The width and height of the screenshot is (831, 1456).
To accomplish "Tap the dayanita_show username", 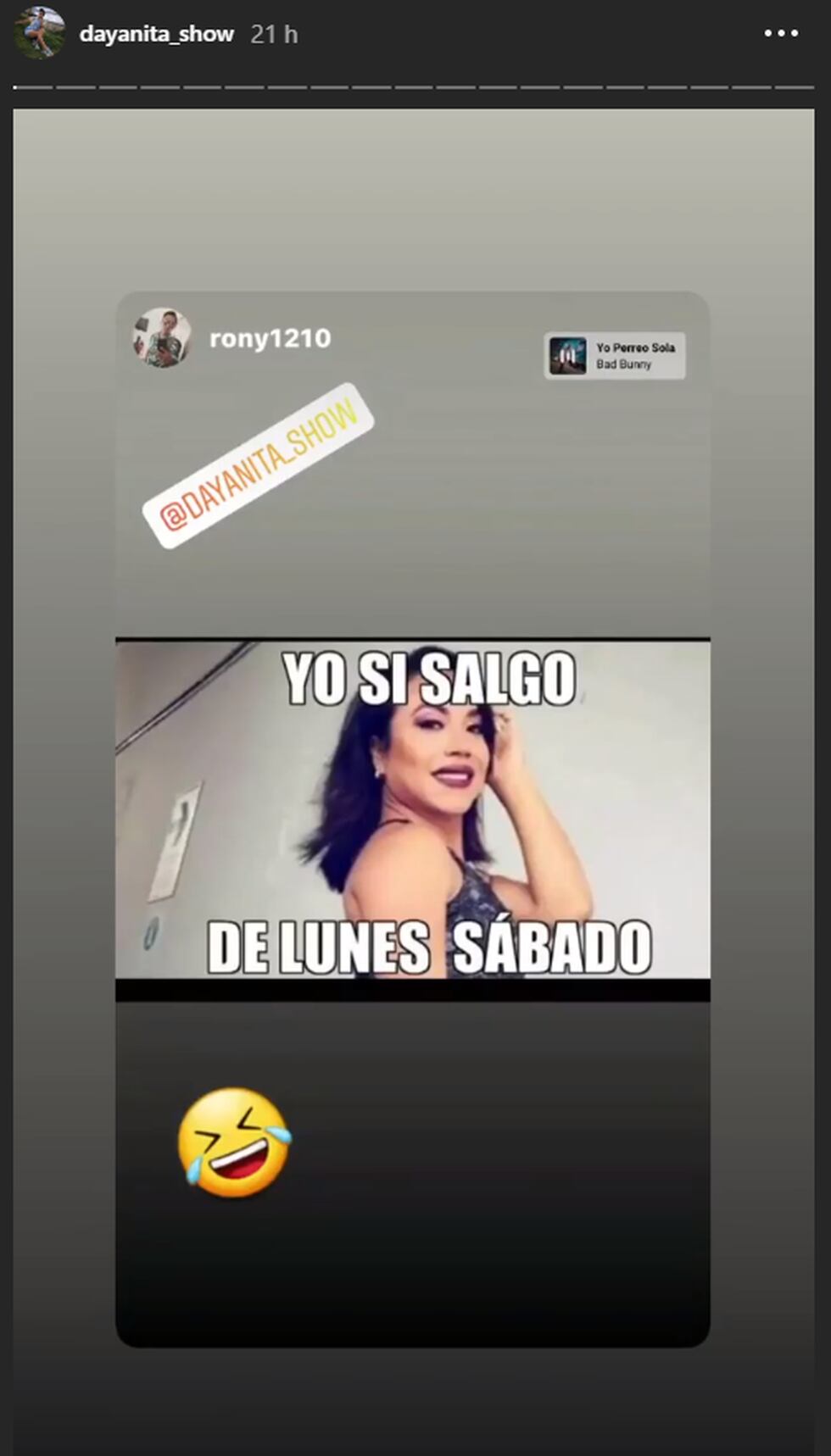I will point(156,34).
